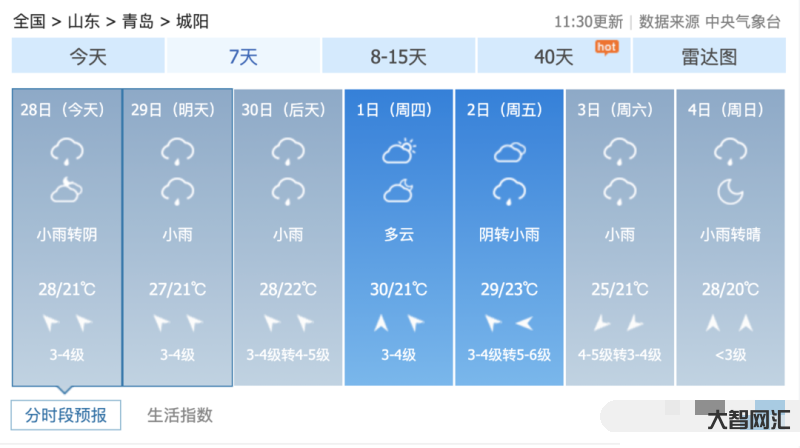The width and height of the screenshot is (800, 448).
Task: Show the 分时段预报 section
Action: [66, 415]
